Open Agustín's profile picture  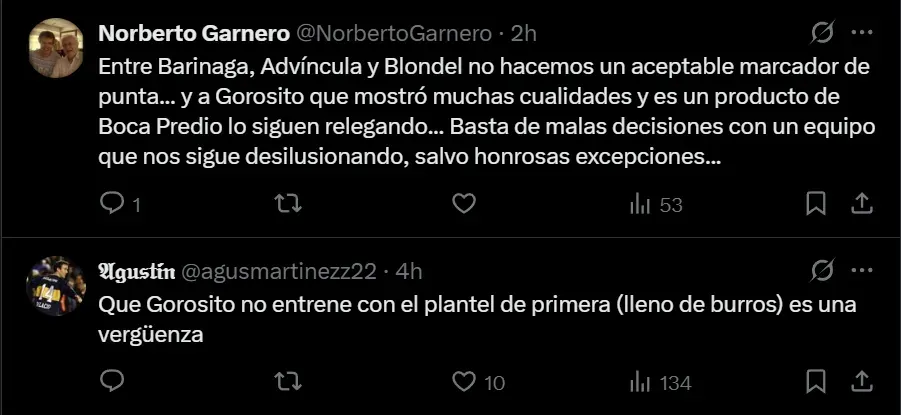coord(56,286)
